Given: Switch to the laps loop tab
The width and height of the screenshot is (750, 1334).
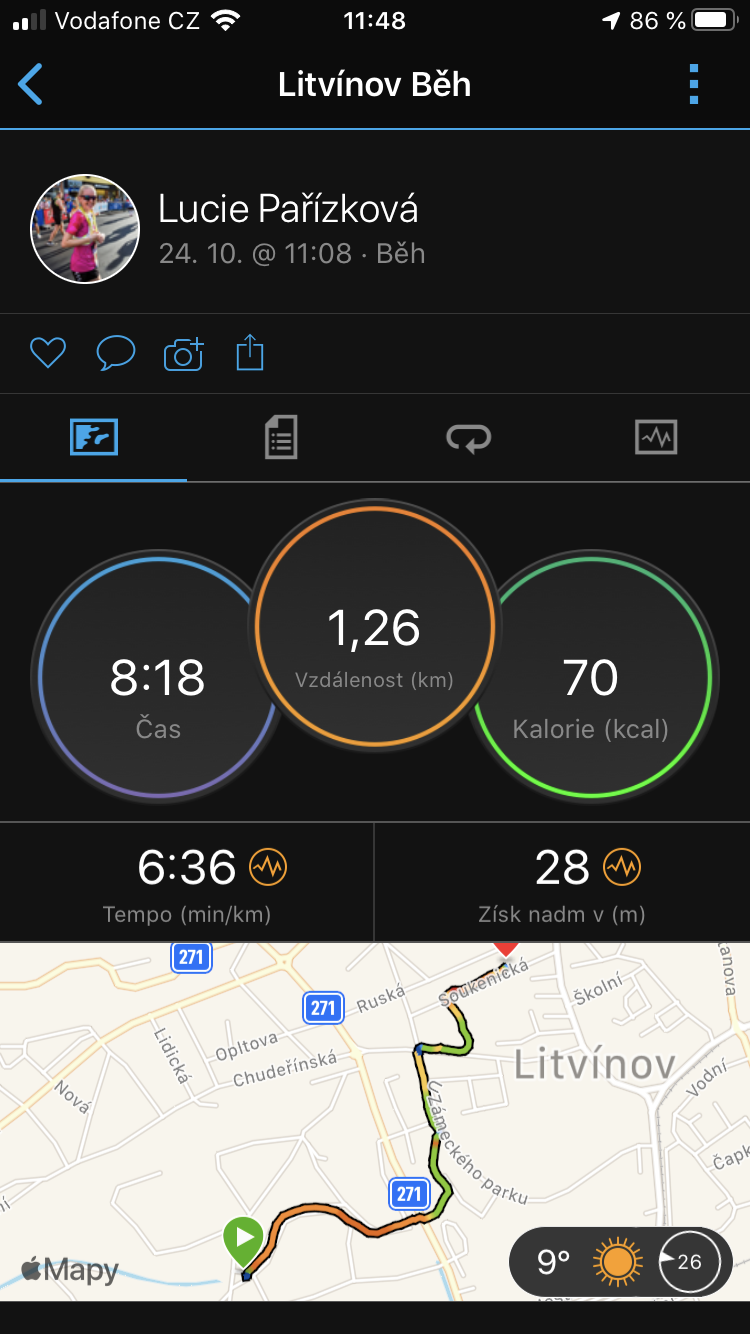Looking at the screenshot, I should click(x=468, y=438).
